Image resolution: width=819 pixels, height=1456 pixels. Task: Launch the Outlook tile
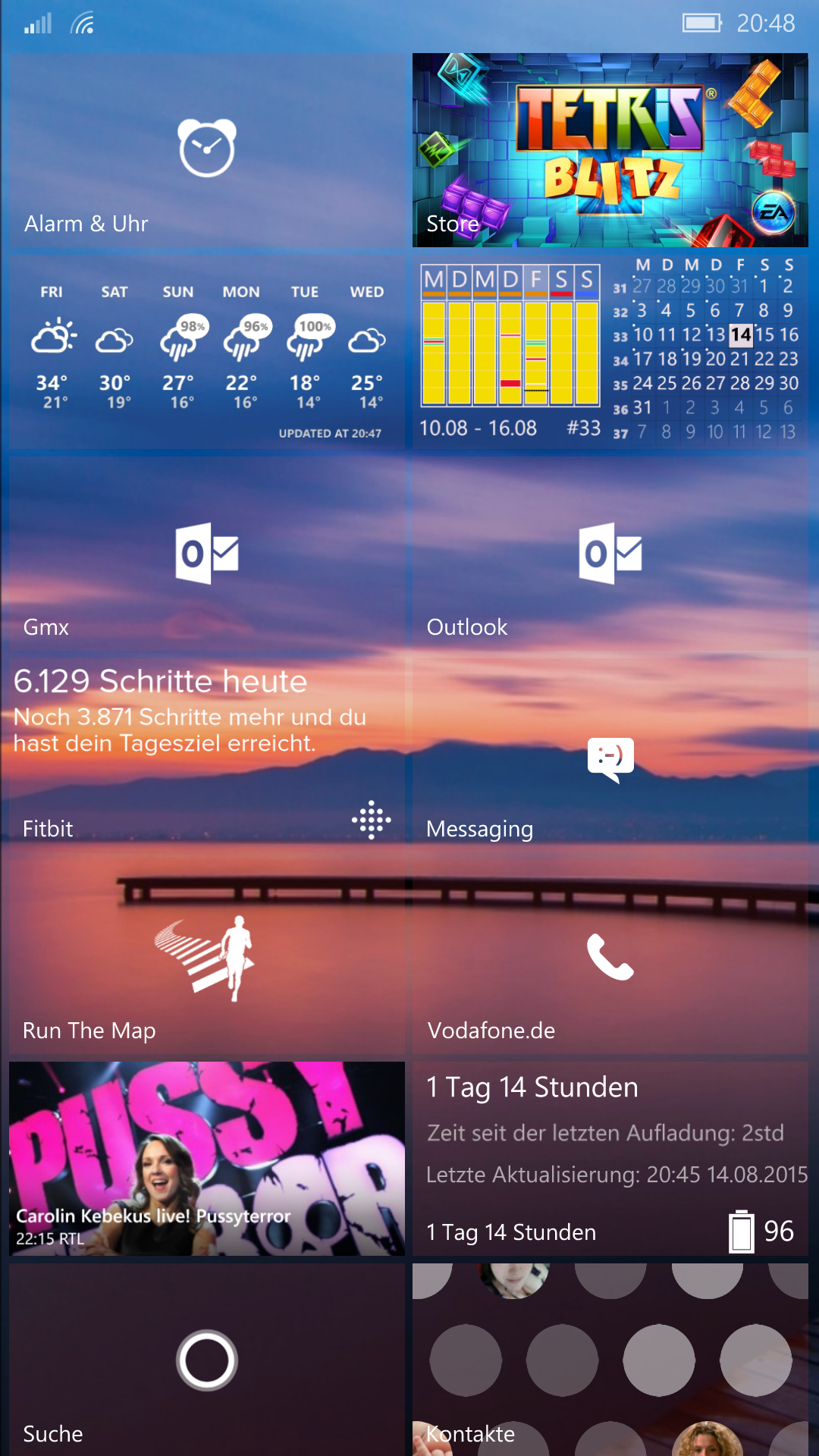tap(610, 554)
